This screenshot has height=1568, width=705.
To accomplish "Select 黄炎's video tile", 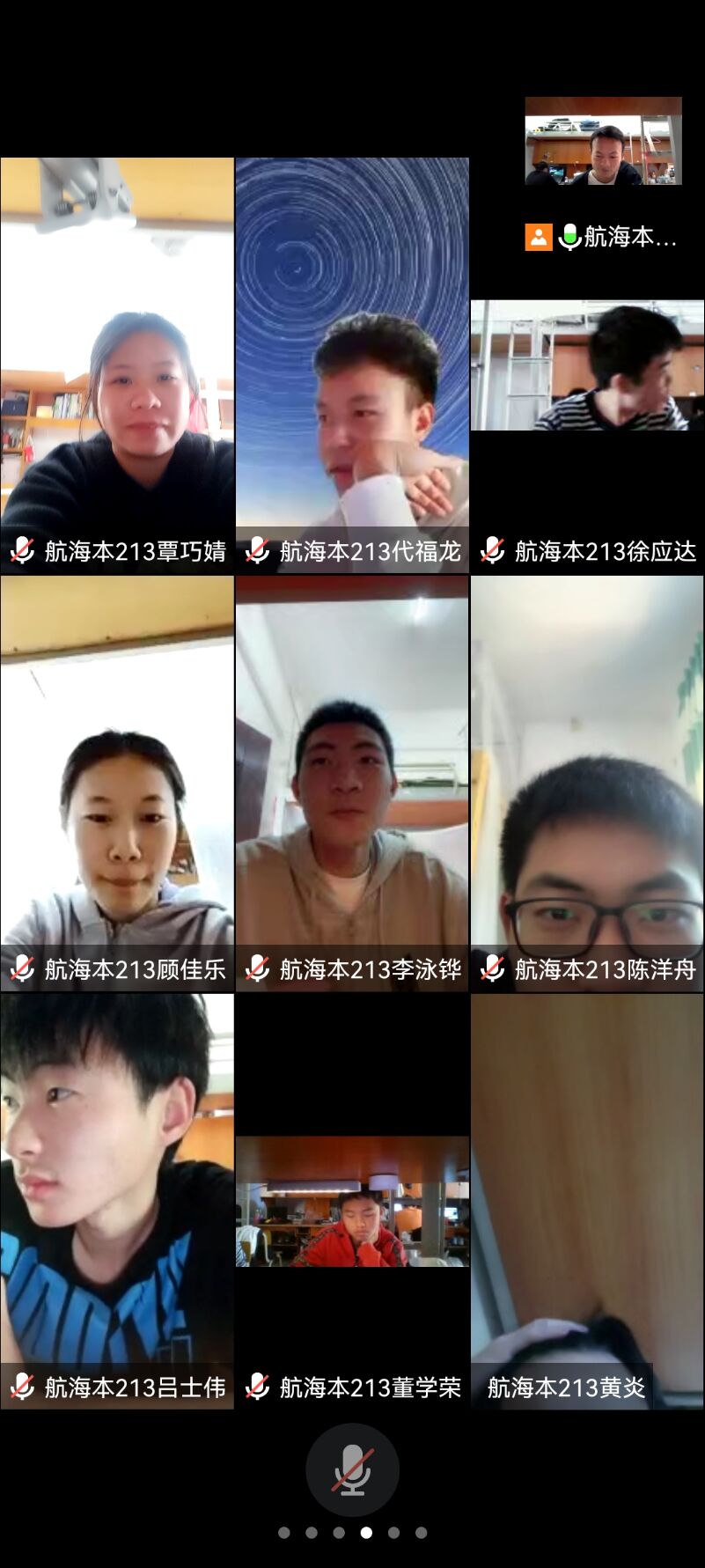I will 587,1202.
